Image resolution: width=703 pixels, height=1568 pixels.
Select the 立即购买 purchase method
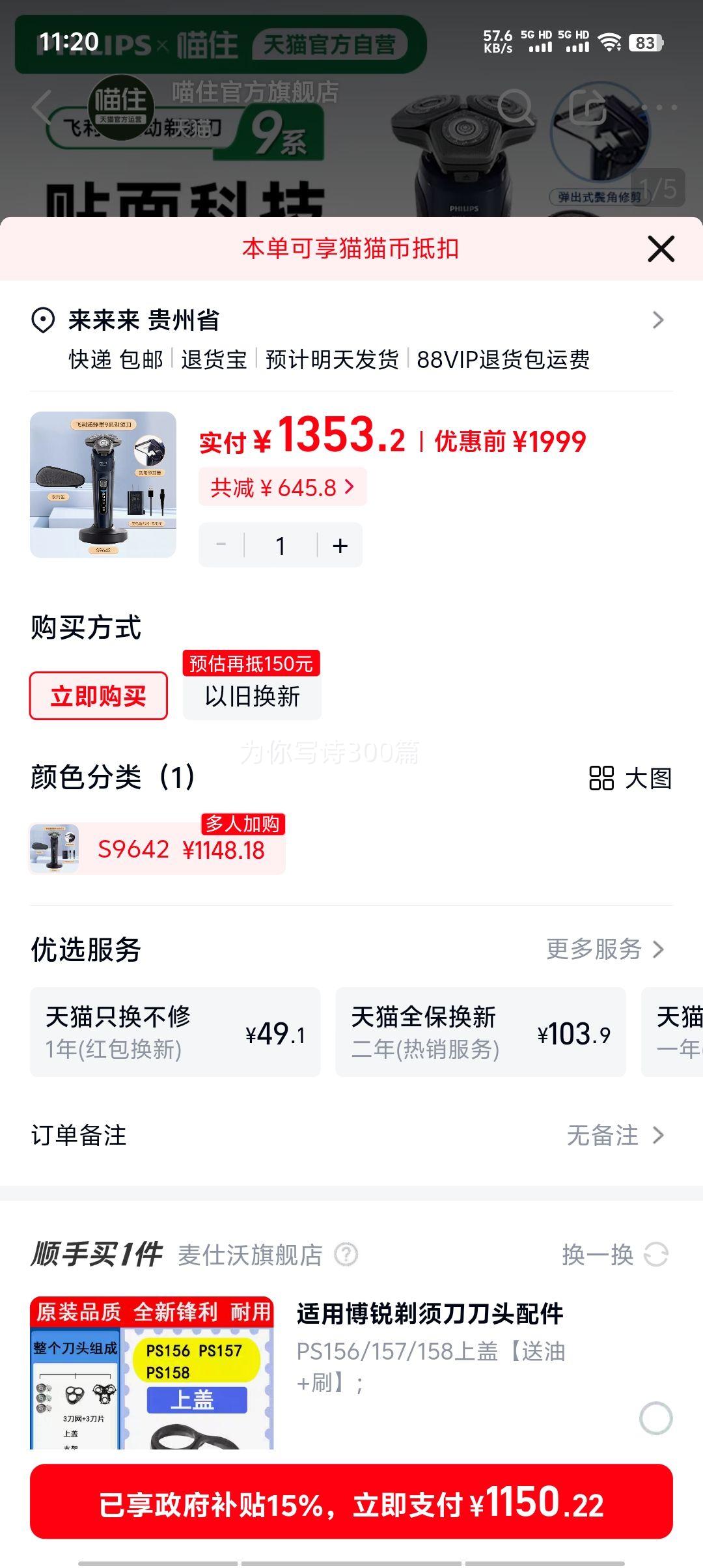[x=96, y=696]
